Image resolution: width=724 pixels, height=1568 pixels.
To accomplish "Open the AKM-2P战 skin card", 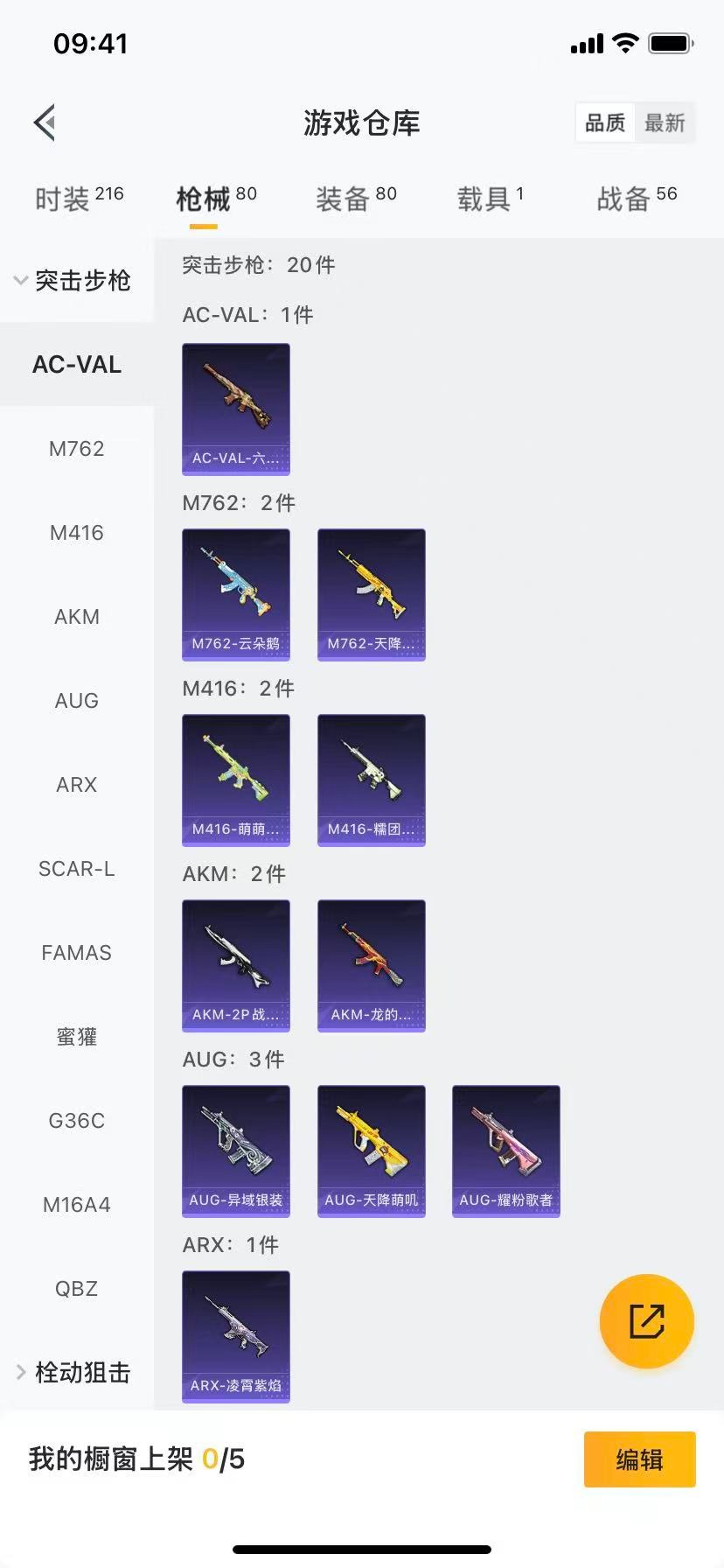I will (236, 965).
